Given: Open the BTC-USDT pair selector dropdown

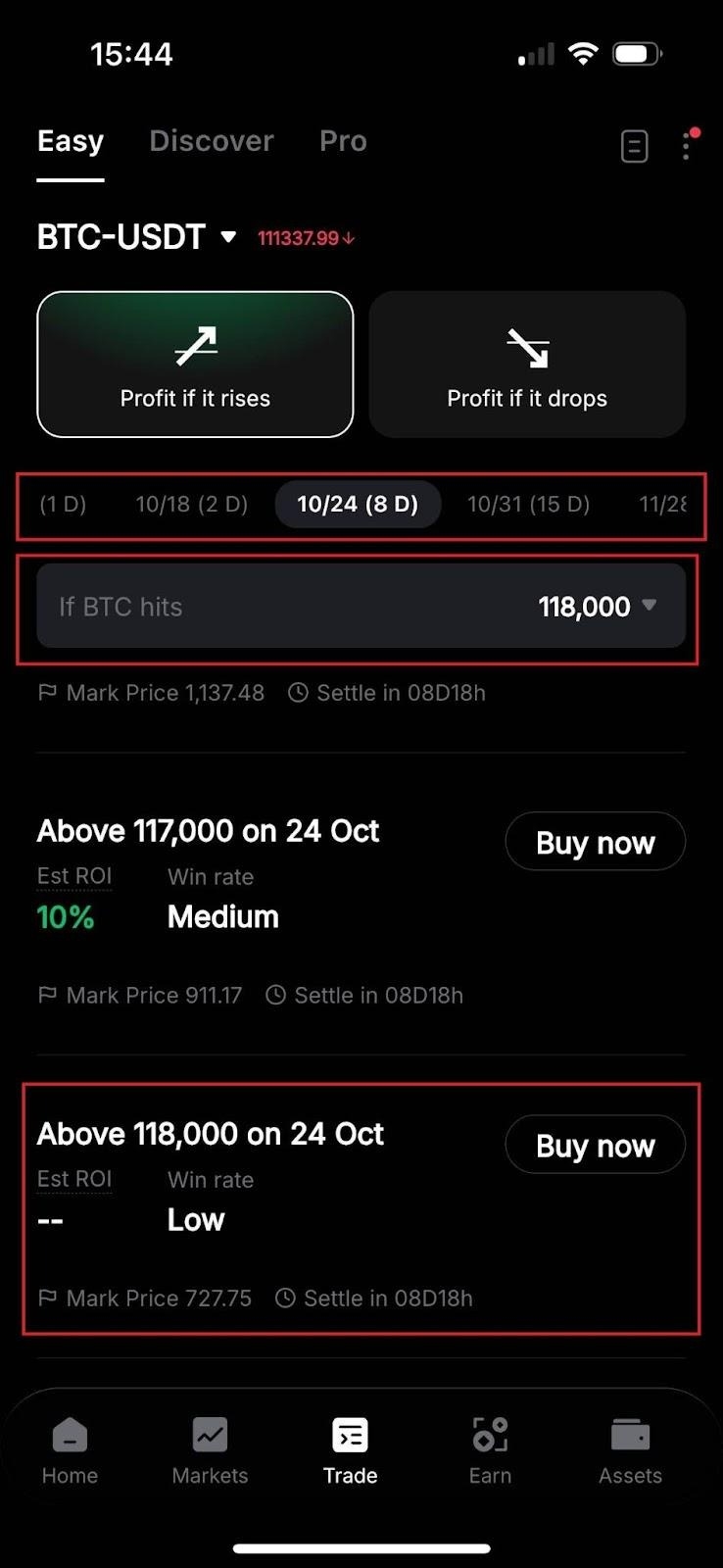Looking at the screenshot, I should 228,237.
